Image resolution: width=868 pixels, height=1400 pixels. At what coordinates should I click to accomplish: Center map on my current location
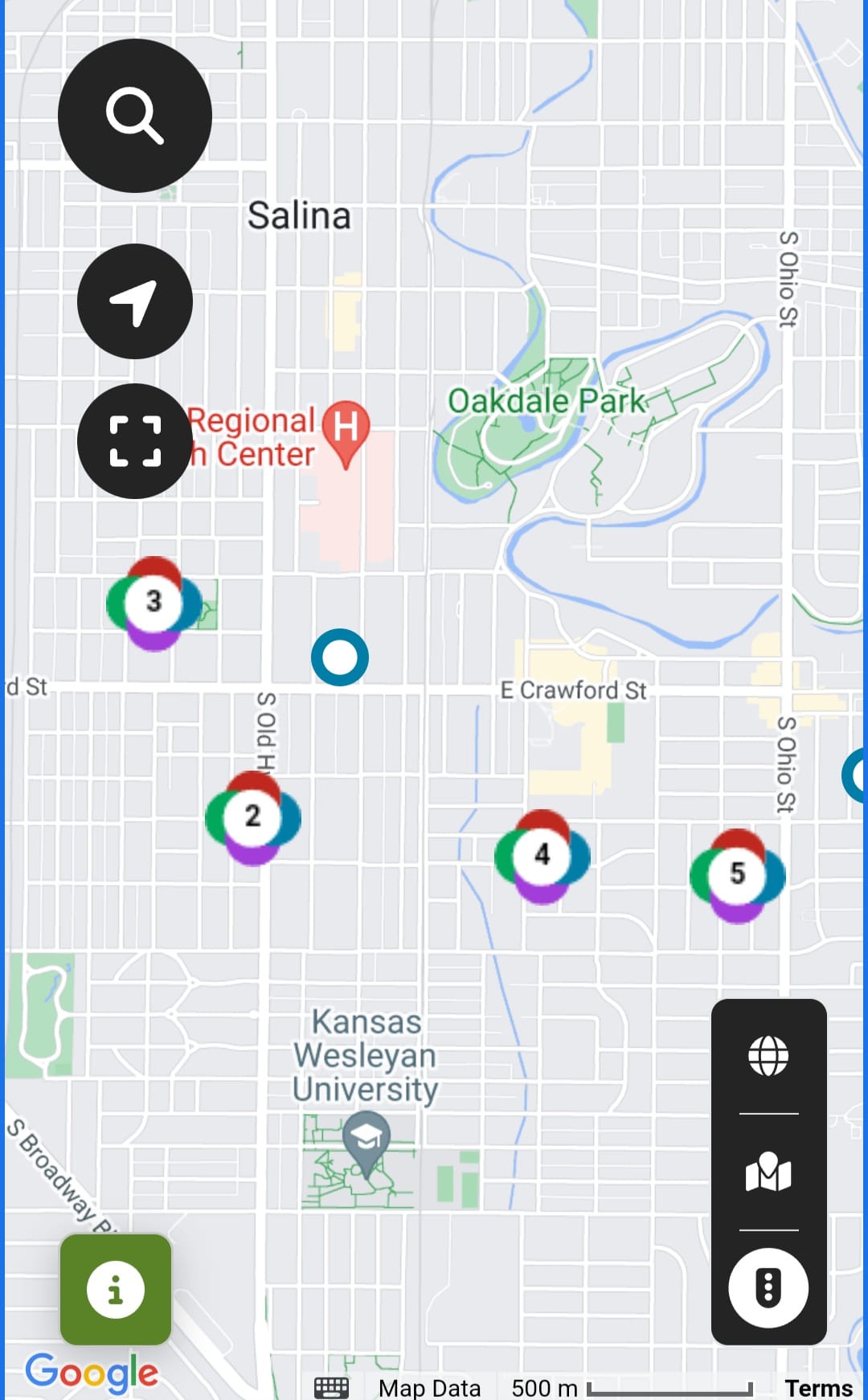pos(135,301)
